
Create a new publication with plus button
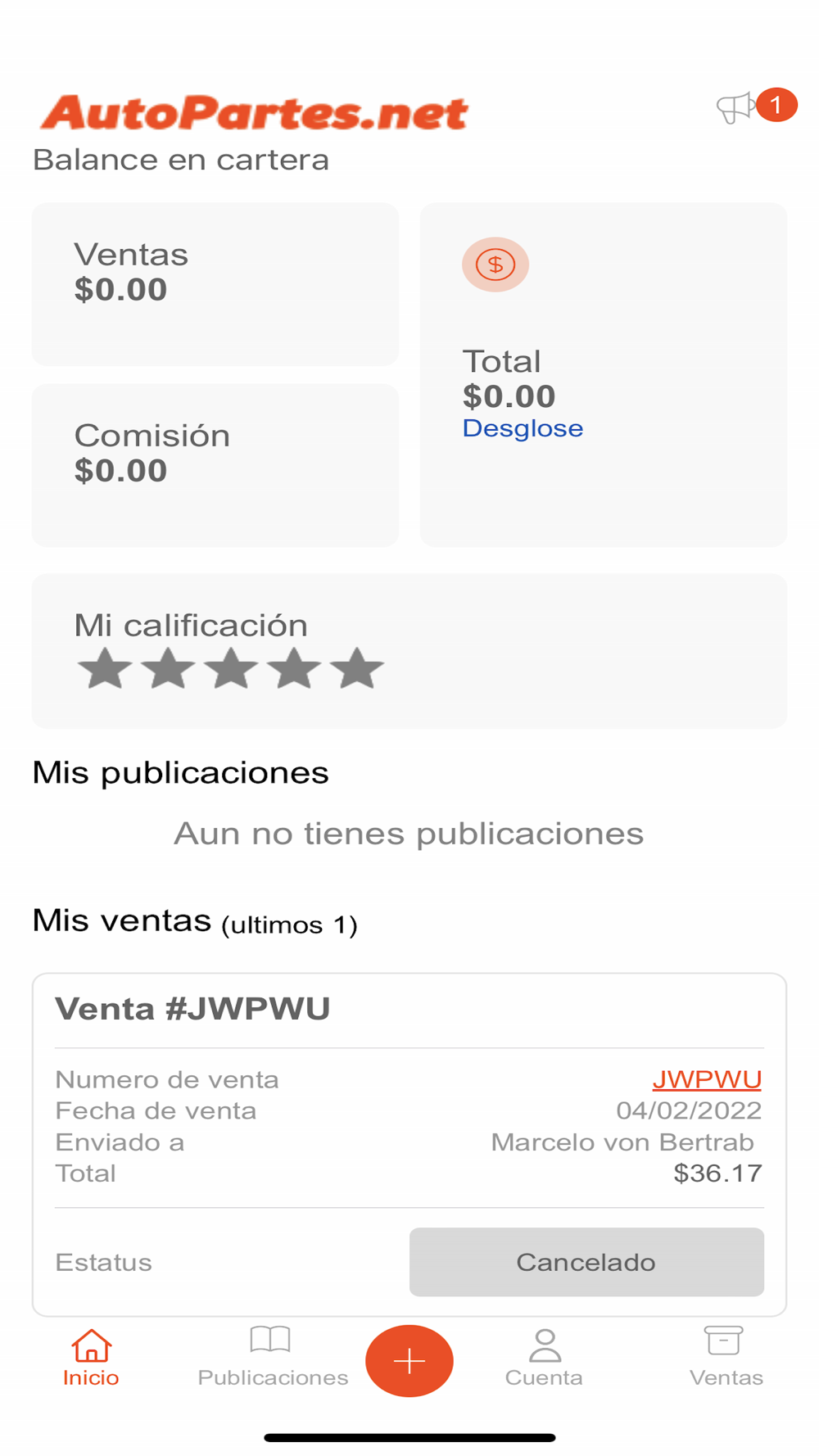(x=409, y=1360)
